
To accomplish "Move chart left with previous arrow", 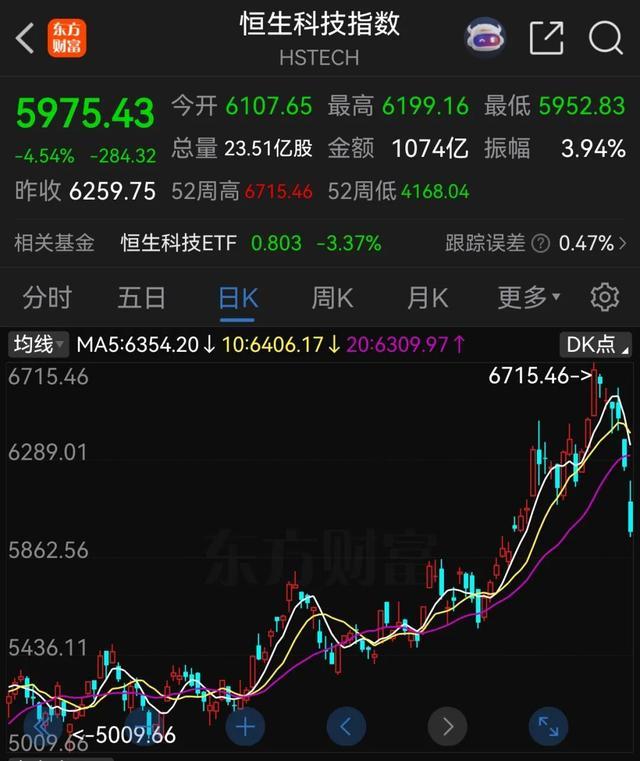I will pyautogui.click(x=346, y=726).
